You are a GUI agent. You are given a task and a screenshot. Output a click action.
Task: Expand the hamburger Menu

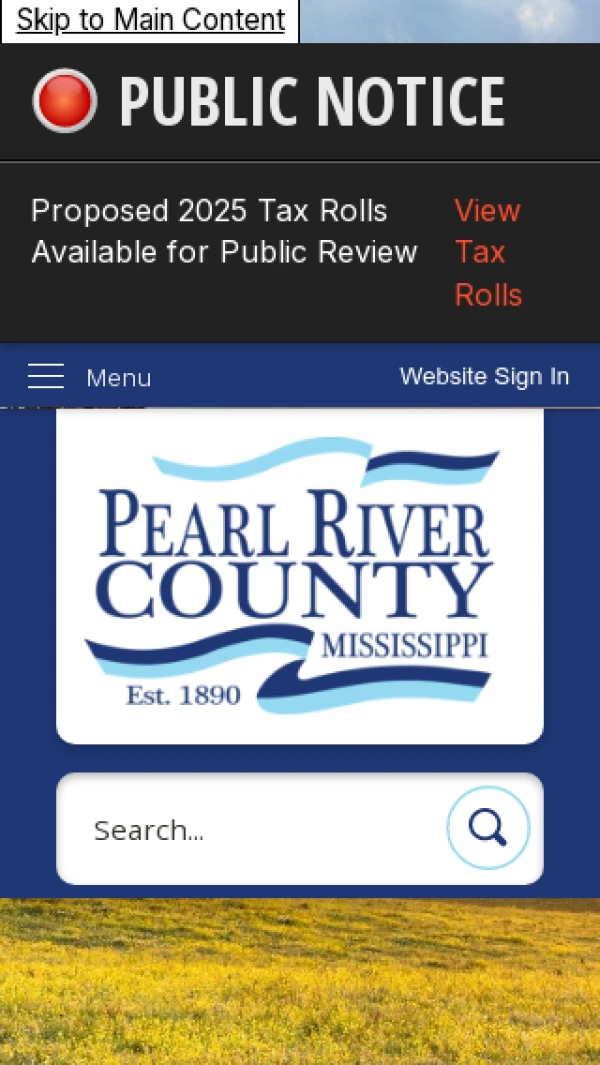pyautogui.click(x=89, y=377)
